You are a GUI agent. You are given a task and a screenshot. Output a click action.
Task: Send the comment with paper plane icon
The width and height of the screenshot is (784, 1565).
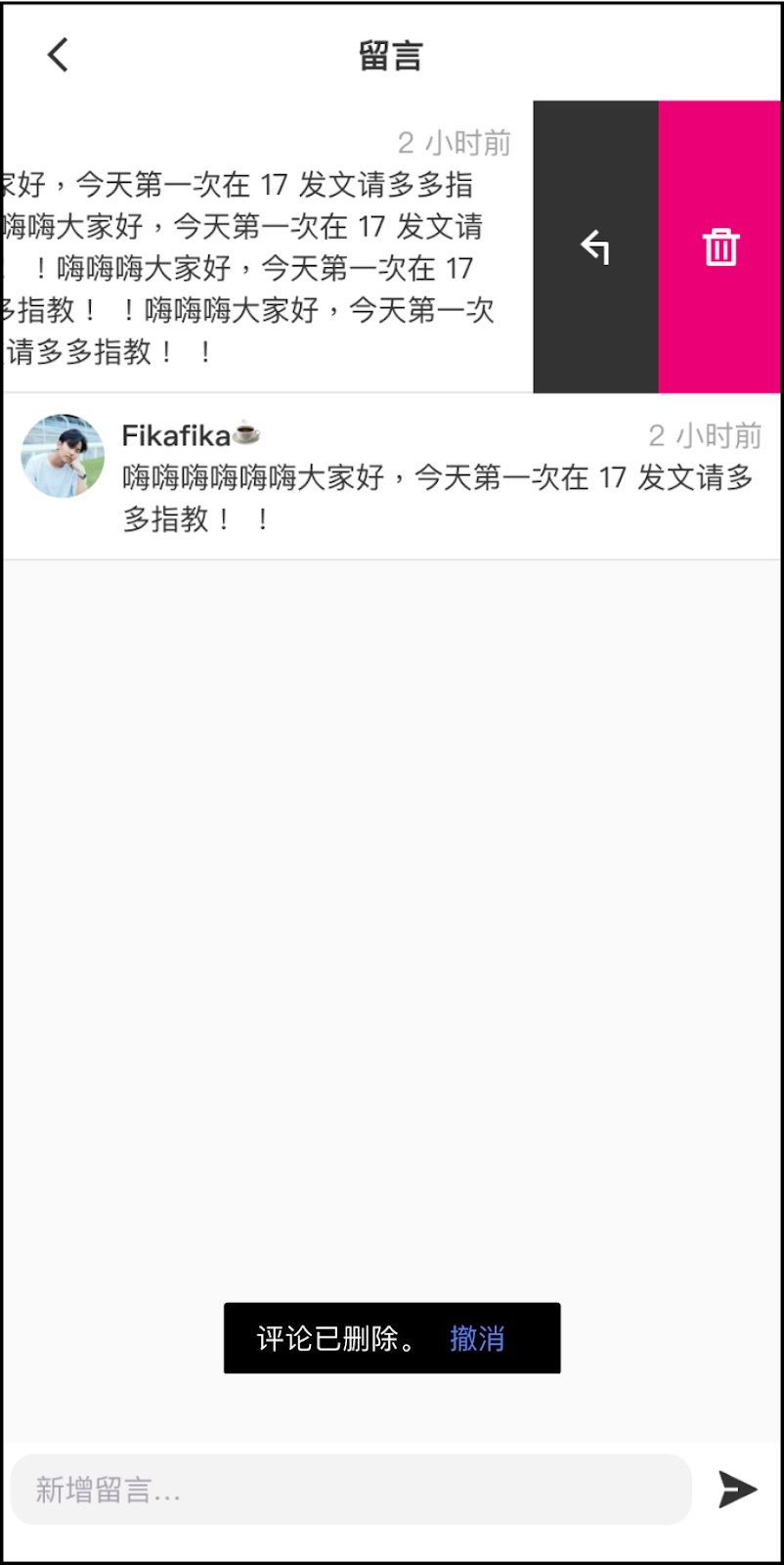737,1490
